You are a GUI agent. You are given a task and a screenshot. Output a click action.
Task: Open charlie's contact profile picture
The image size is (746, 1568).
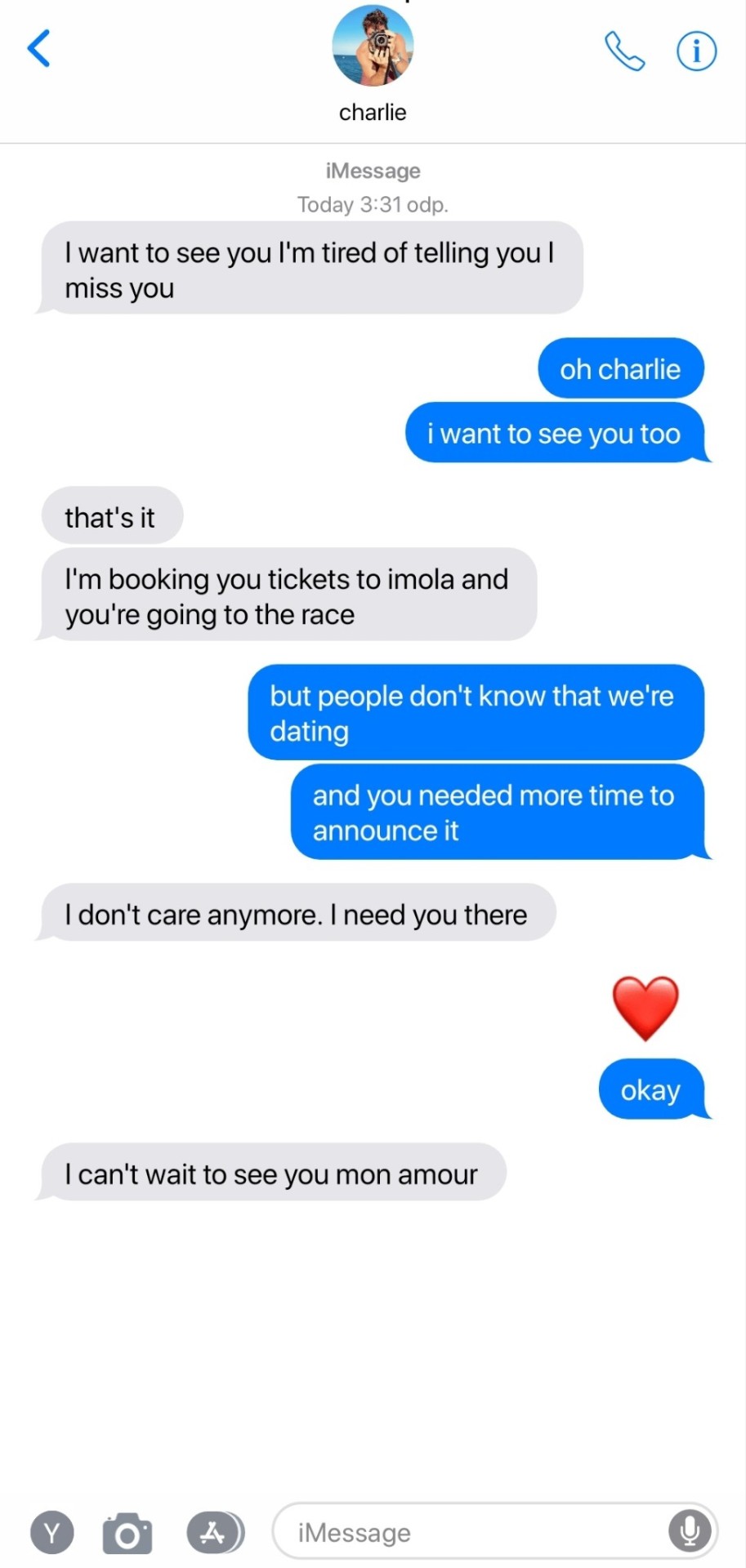(x=373, y=46)
